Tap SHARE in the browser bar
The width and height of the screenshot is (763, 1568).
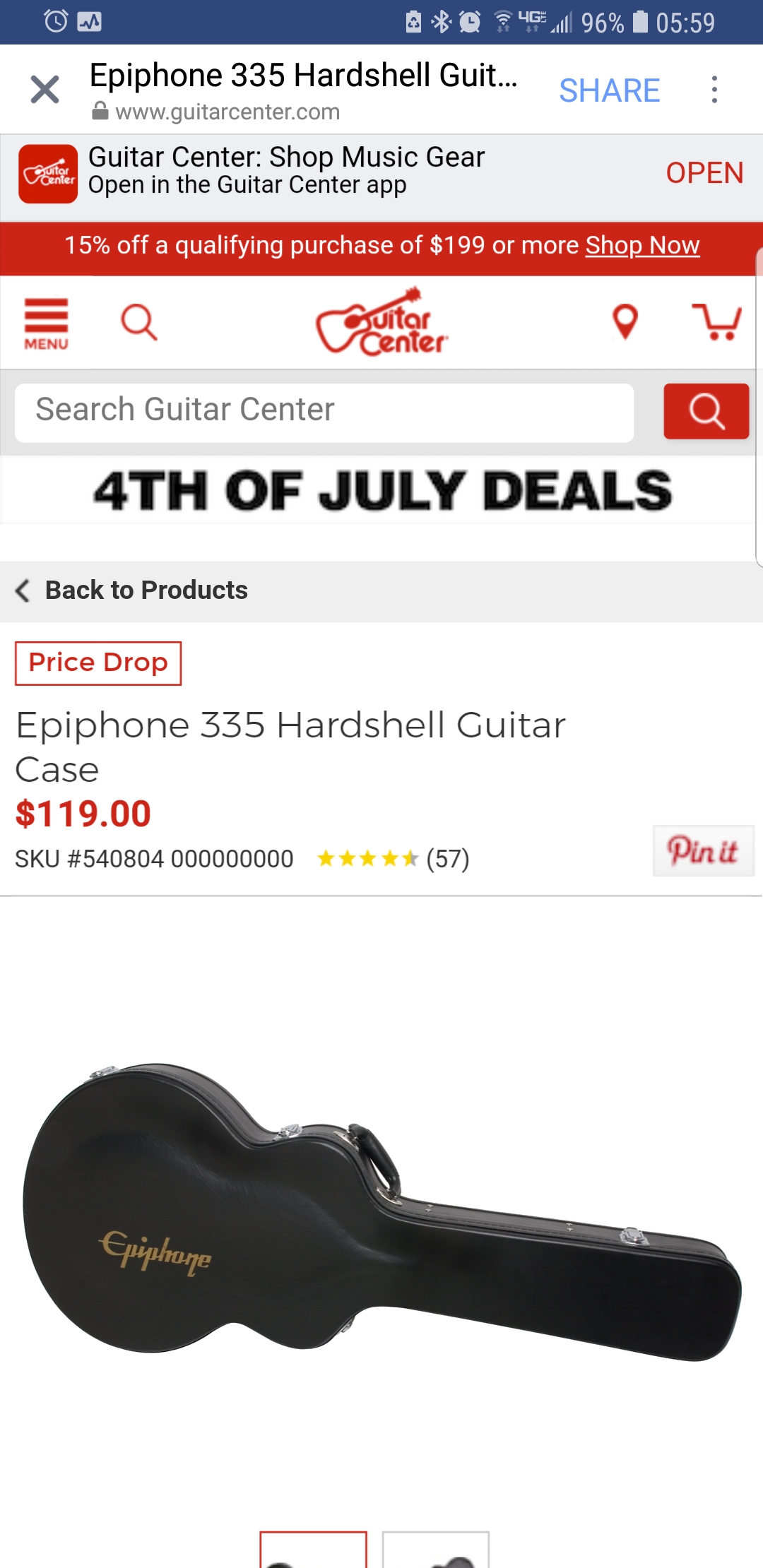pyautogui.click(x=609, y=90)
